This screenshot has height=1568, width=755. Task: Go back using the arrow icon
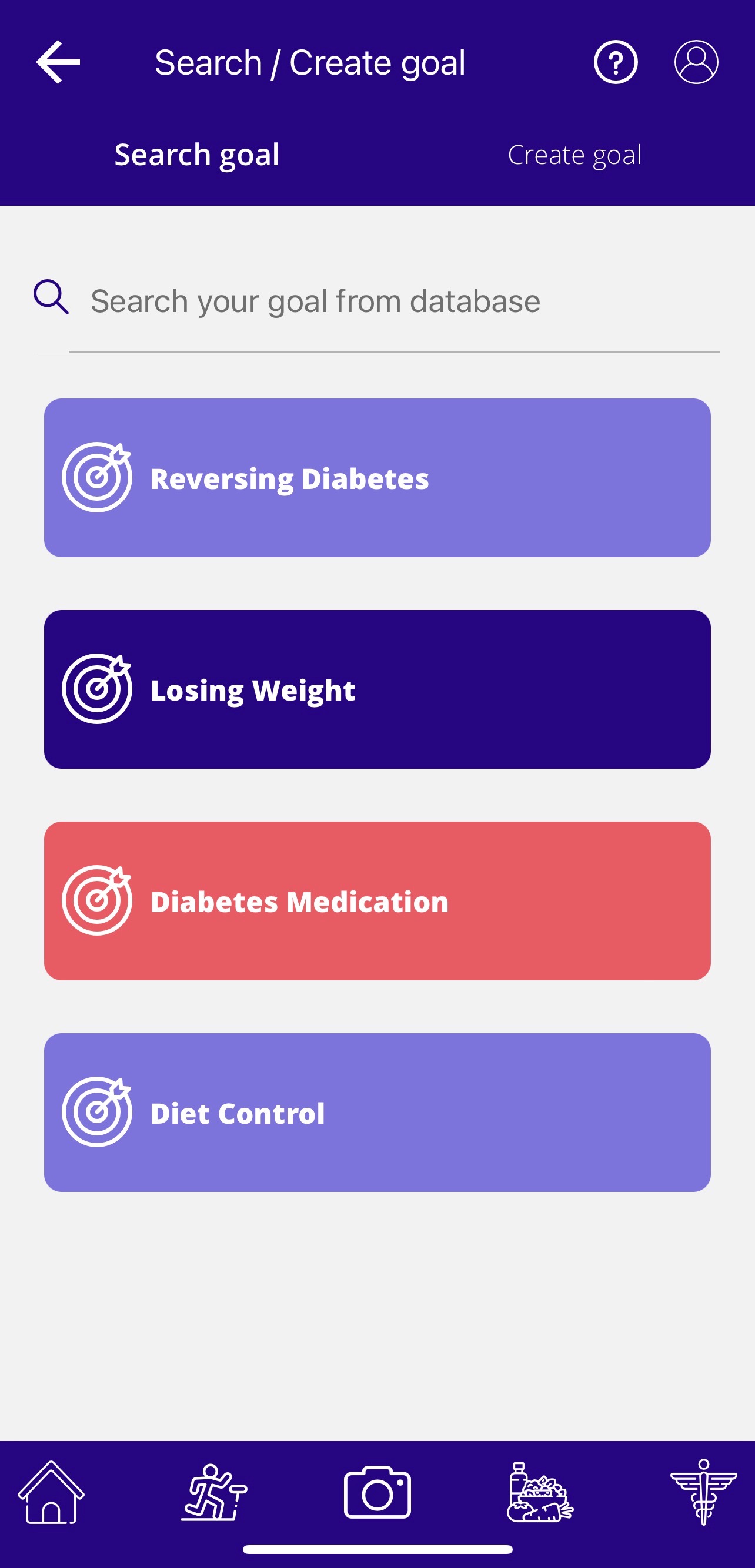pos(58,62)
